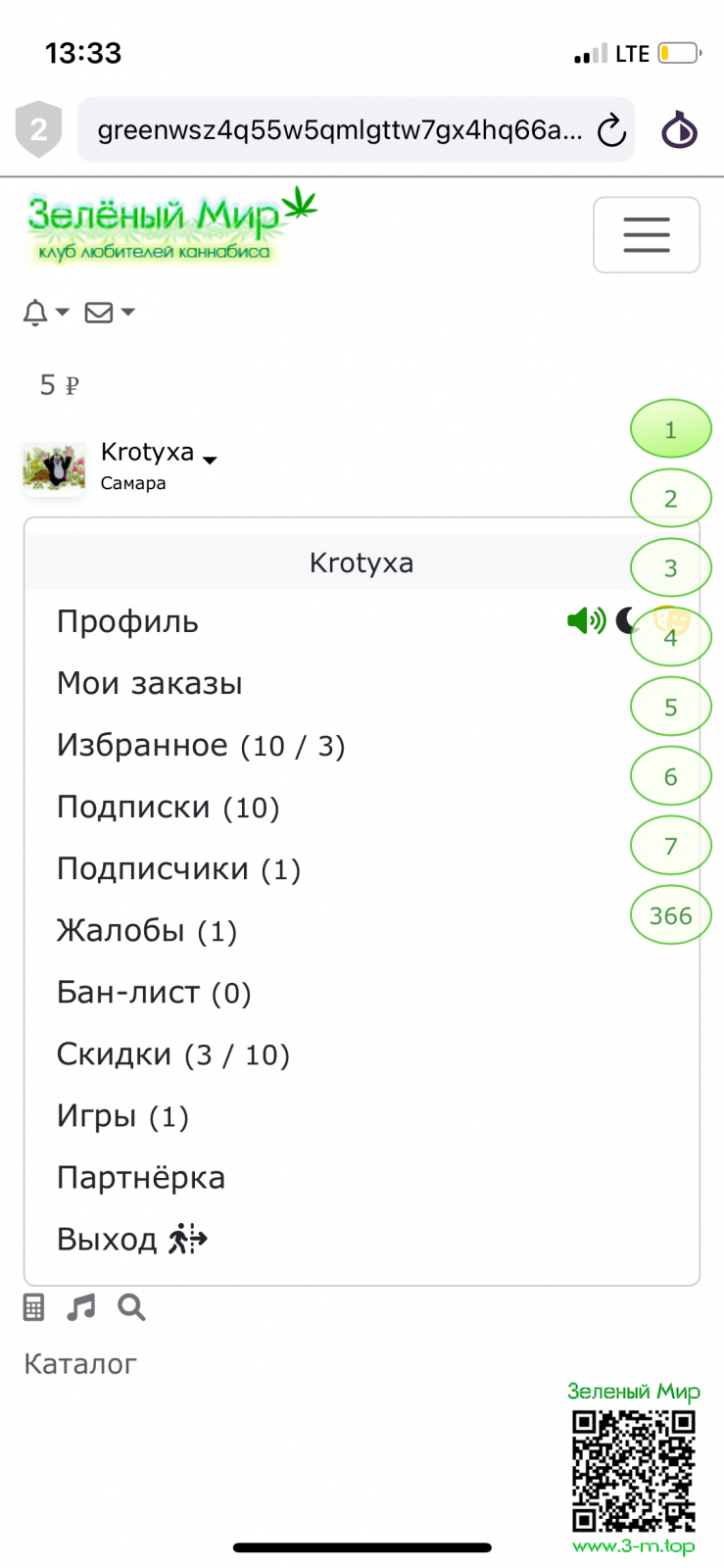Open Партнёрка page
This screenshot has width=724, height=1568.
pyautogui.click(x=140, y=1178)
